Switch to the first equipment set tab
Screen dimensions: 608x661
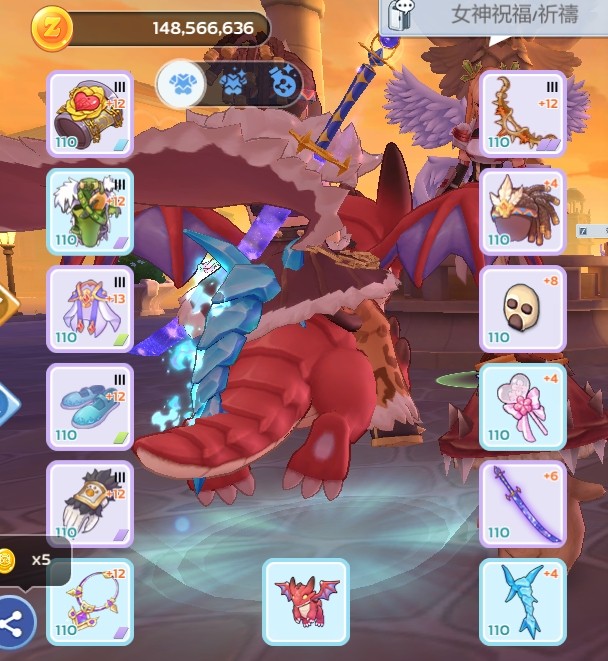click(181, 84)
